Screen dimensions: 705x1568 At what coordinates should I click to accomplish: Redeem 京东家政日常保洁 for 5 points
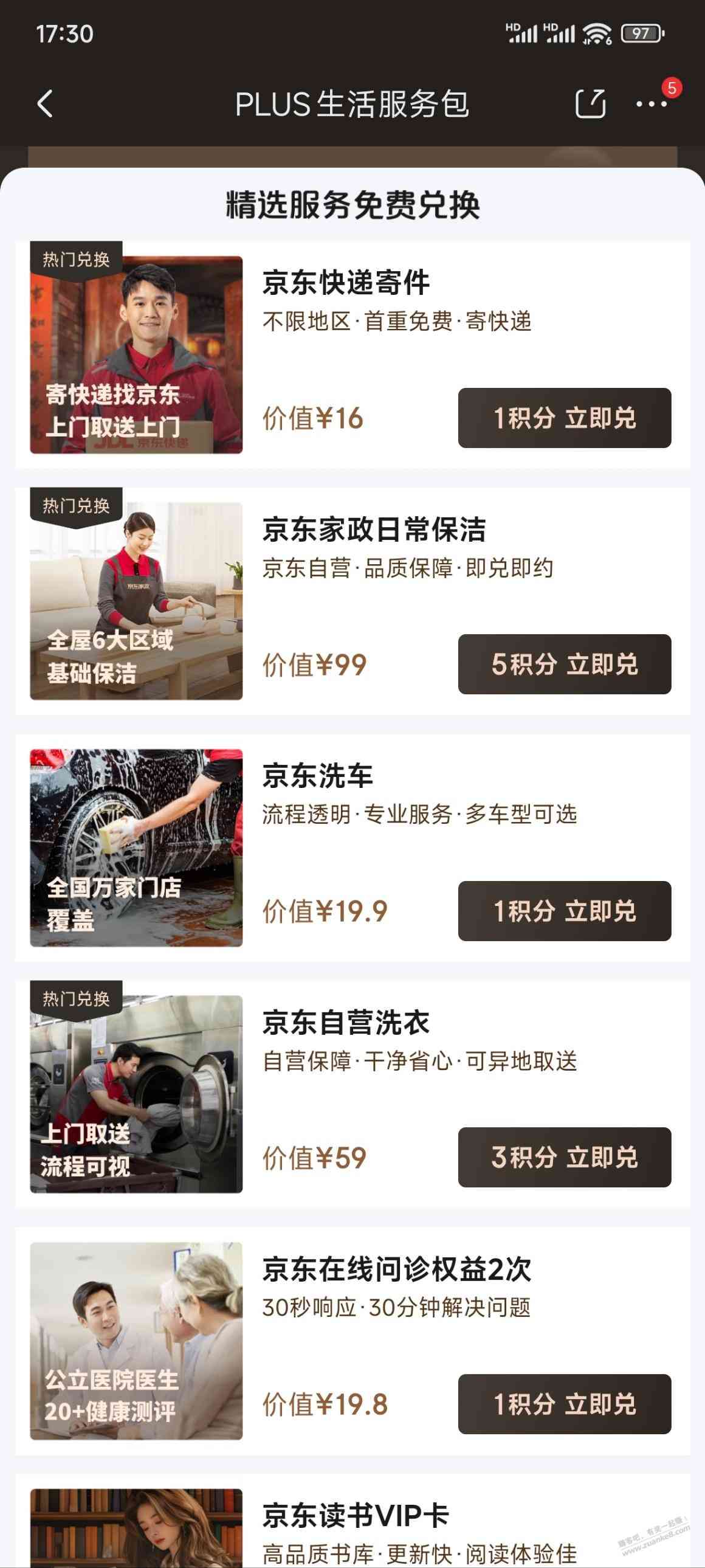[x=564, y=664]
